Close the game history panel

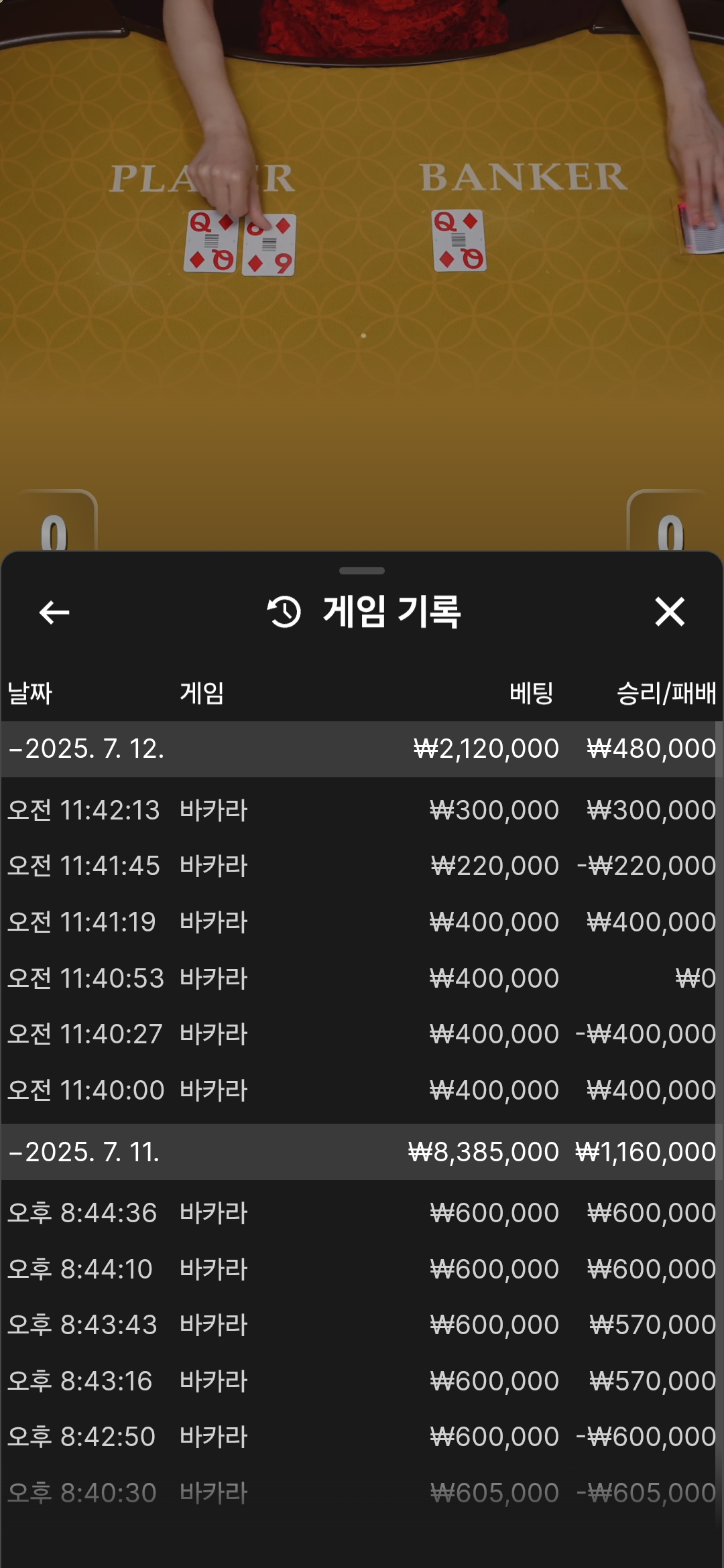pos(669,612)
